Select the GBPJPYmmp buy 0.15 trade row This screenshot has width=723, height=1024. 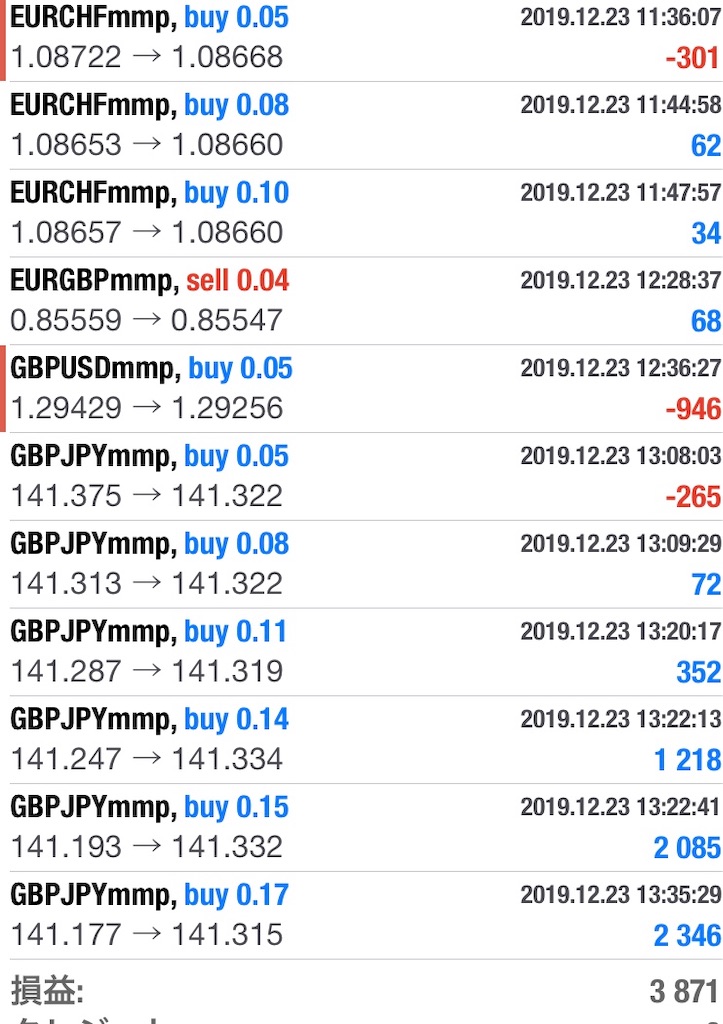(361, 827)
